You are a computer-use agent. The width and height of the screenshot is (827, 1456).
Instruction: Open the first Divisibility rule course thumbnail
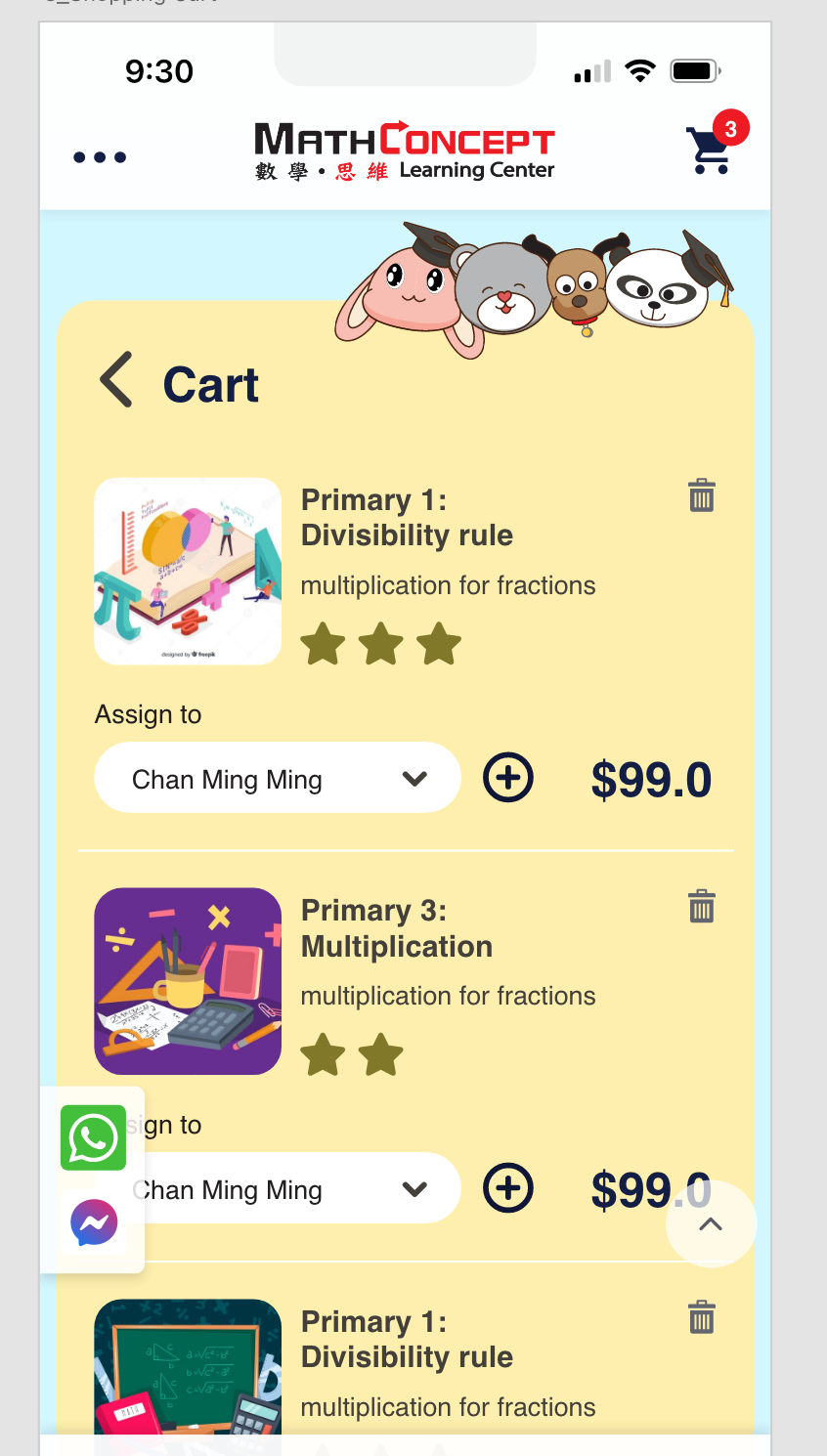click(x=188, y=571)
